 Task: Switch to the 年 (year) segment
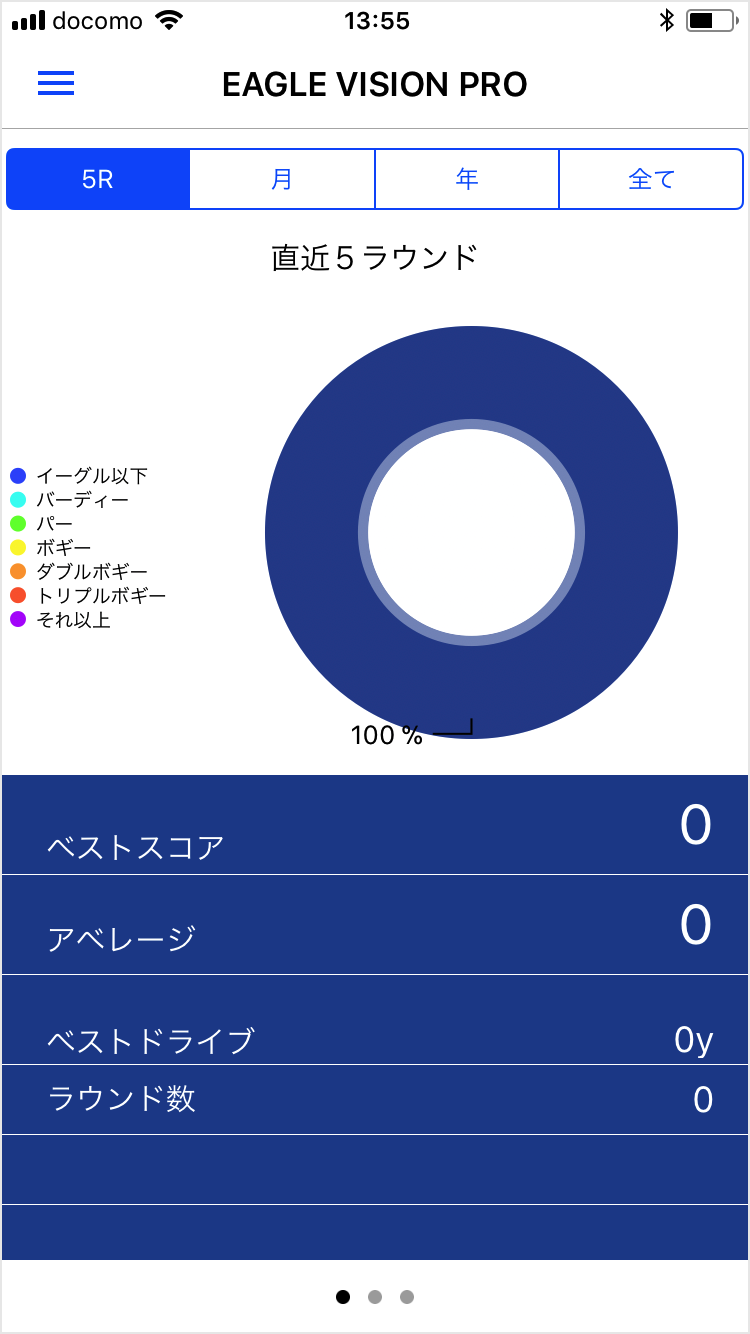coord(467,179)
